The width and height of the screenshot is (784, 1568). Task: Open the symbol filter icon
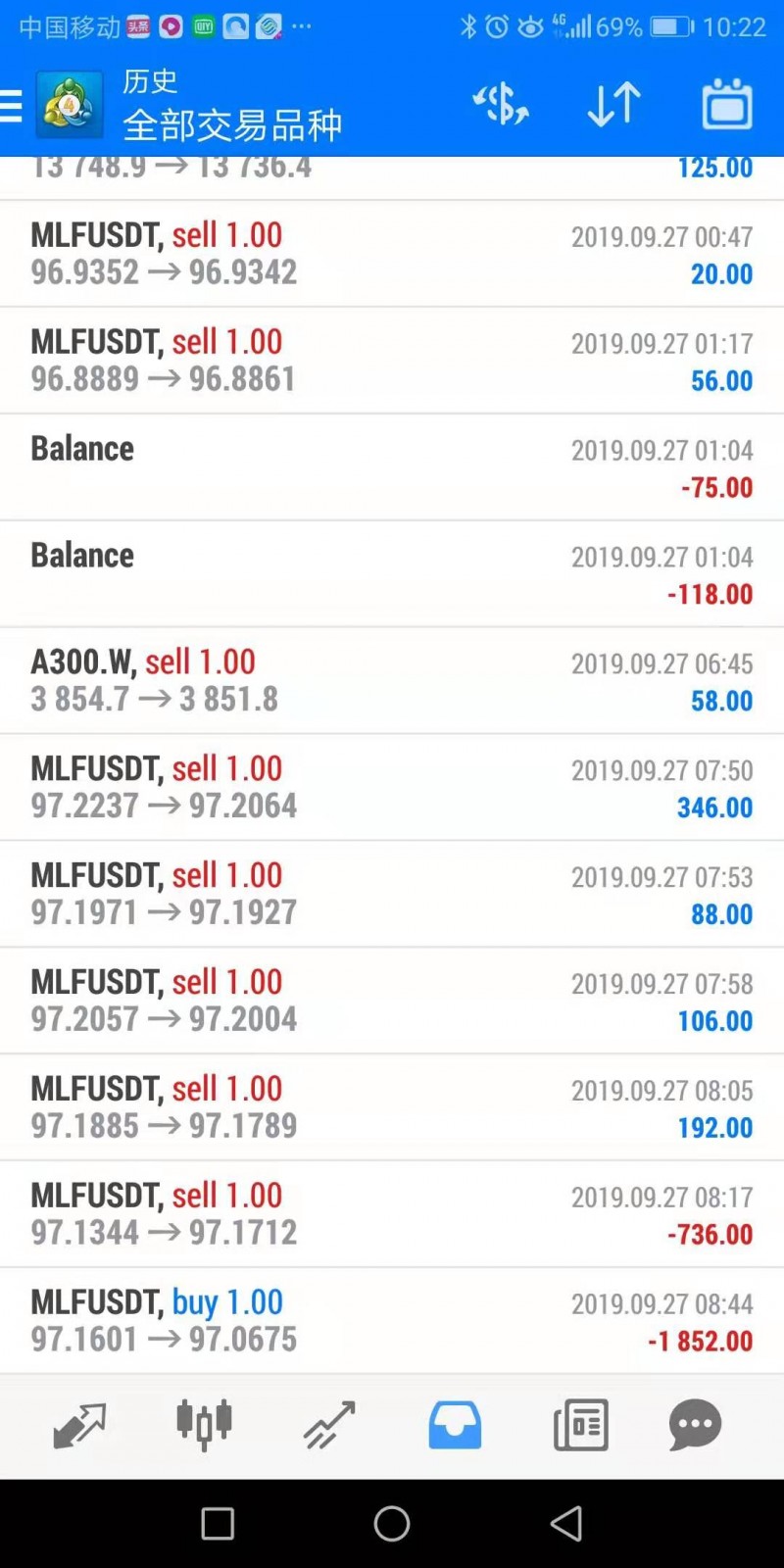pos(501,105)
